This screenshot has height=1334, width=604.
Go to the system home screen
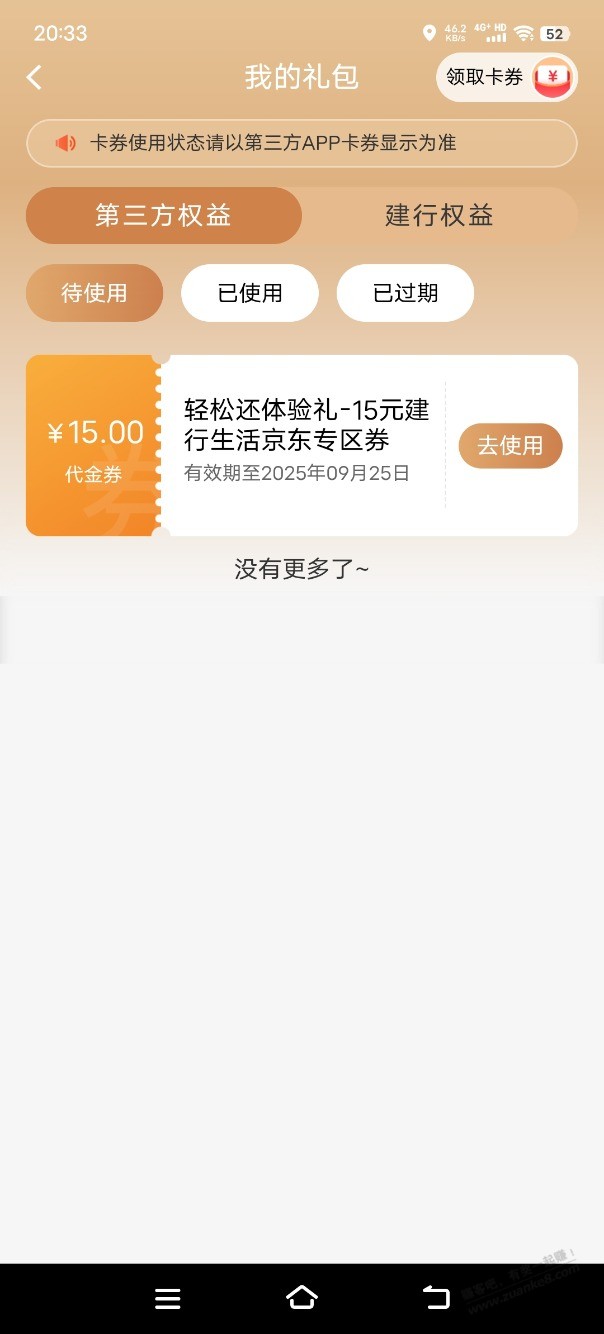tap(302, 1298)
